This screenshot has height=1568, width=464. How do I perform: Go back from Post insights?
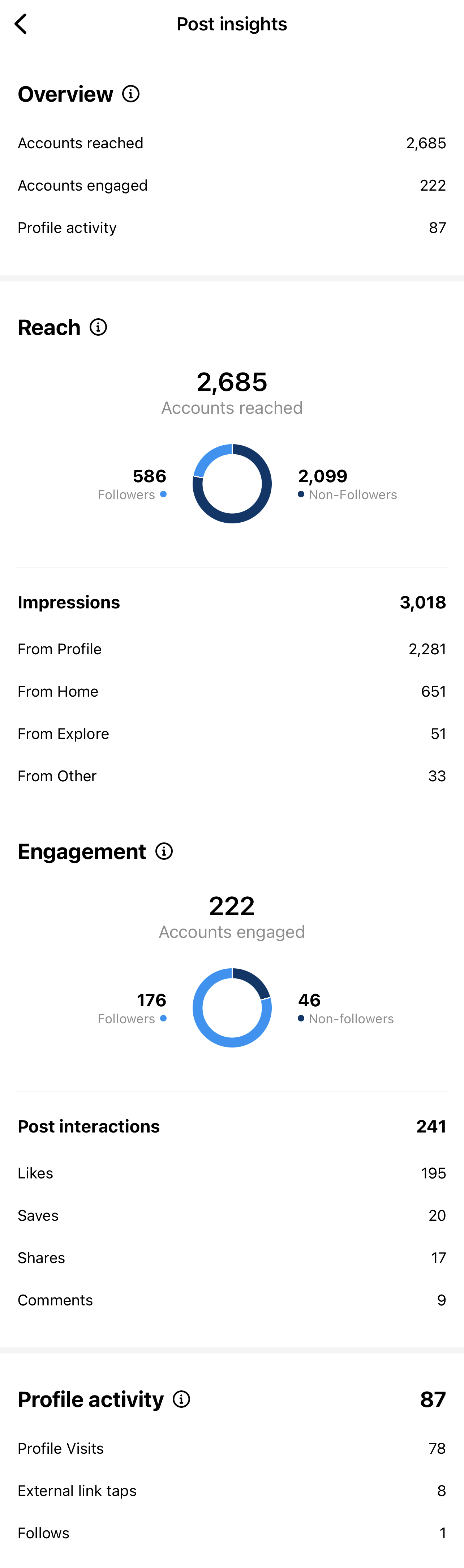pos(21,24)
